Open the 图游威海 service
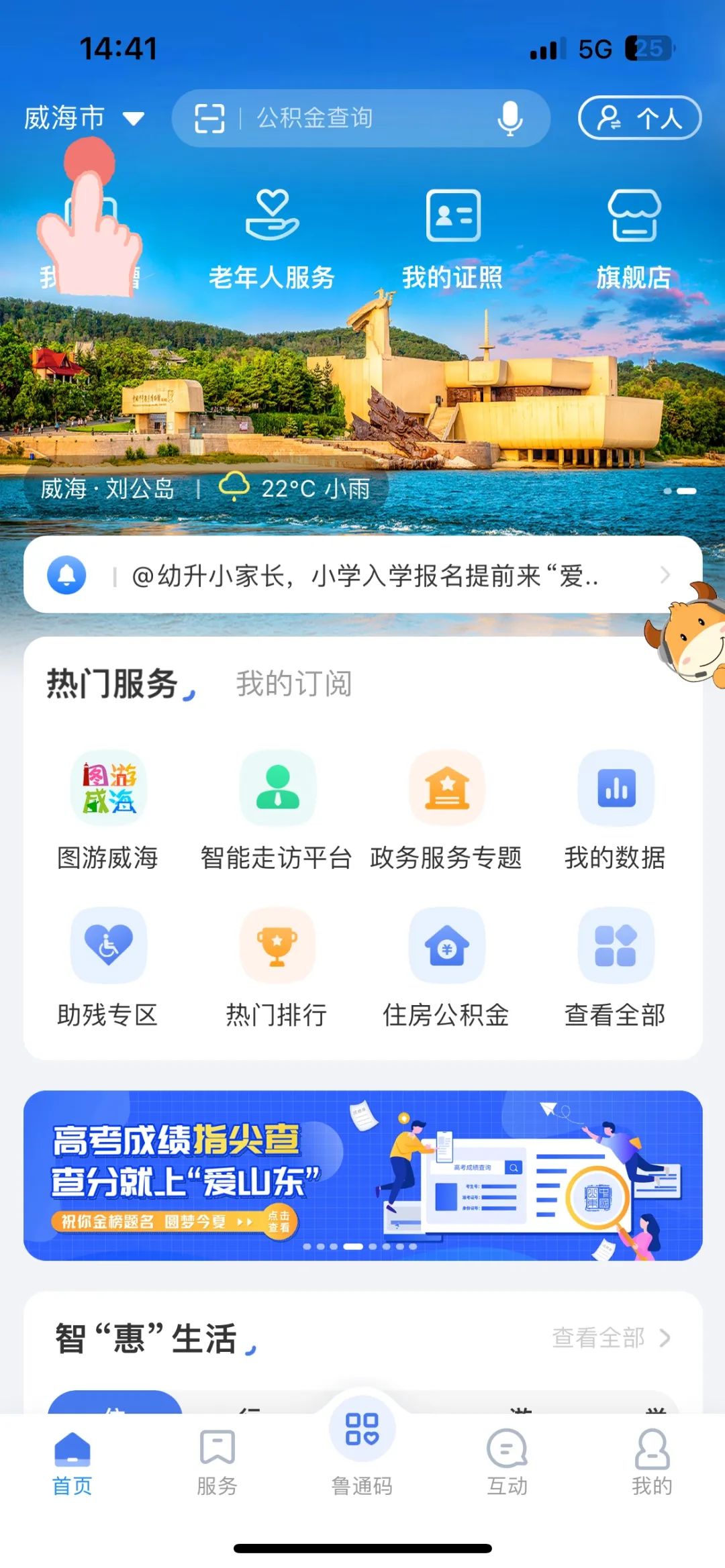 coord(108,810)
